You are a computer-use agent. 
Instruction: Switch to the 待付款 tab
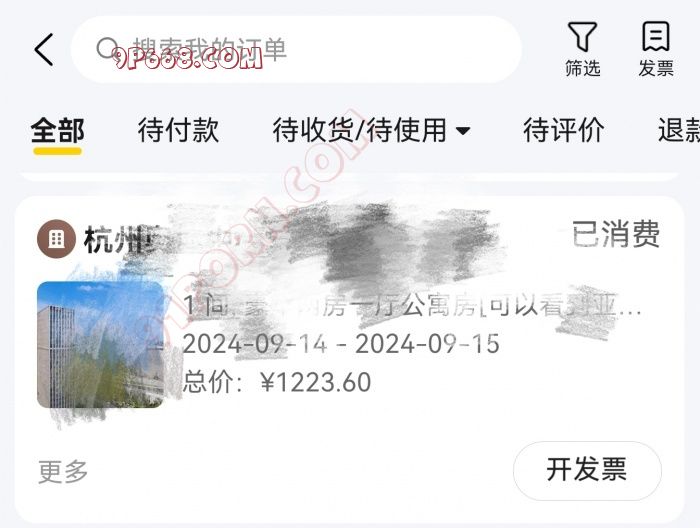178,130
